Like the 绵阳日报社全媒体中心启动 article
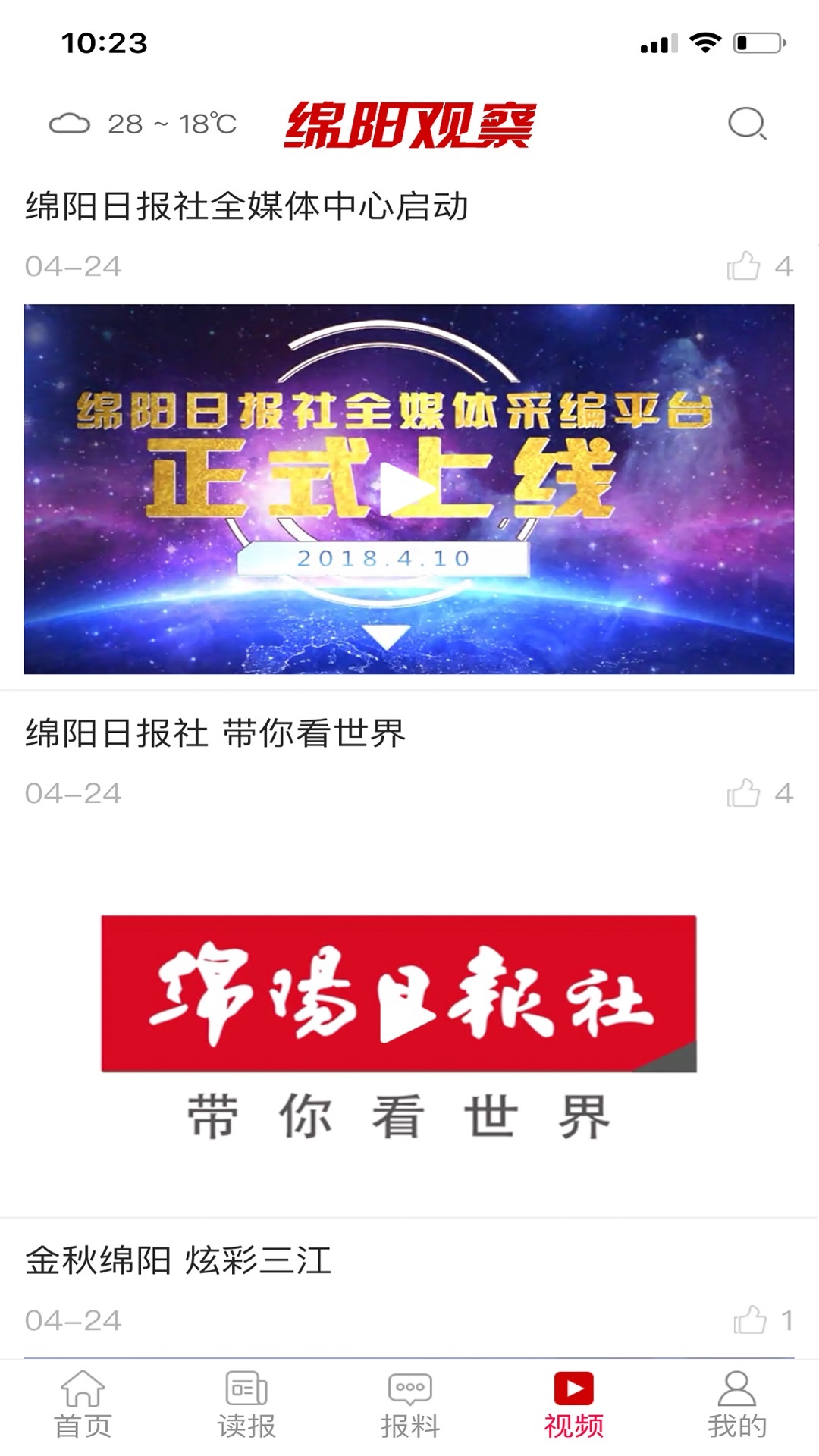819x1456 pixels. 744,264
